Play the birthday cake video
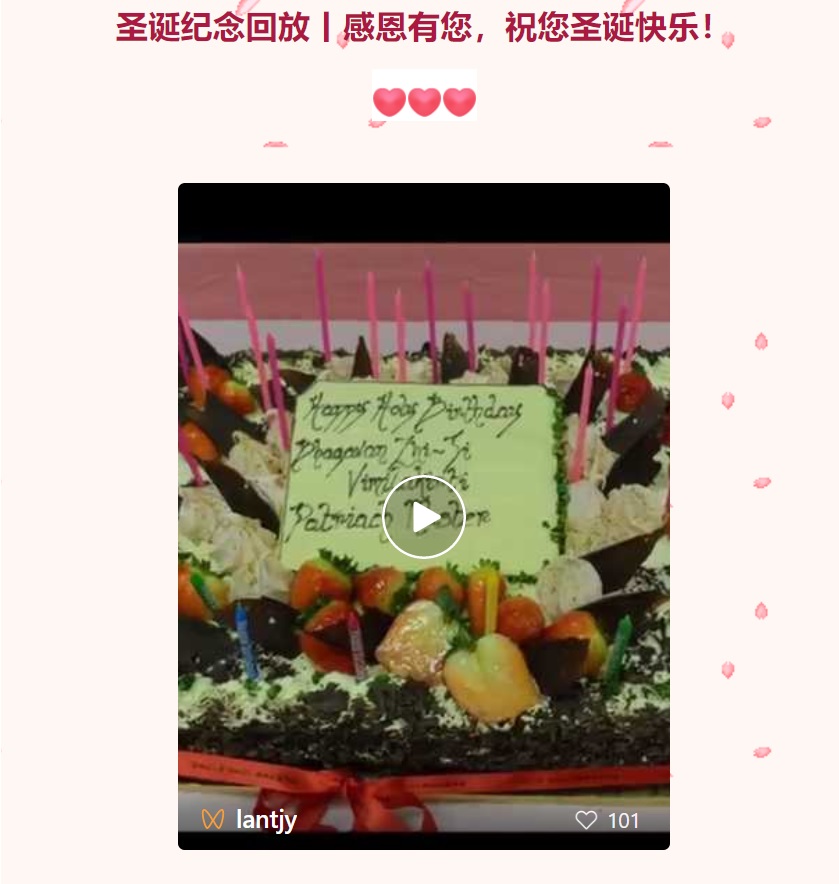Screen dimensions: 839x884 (424, 517)
